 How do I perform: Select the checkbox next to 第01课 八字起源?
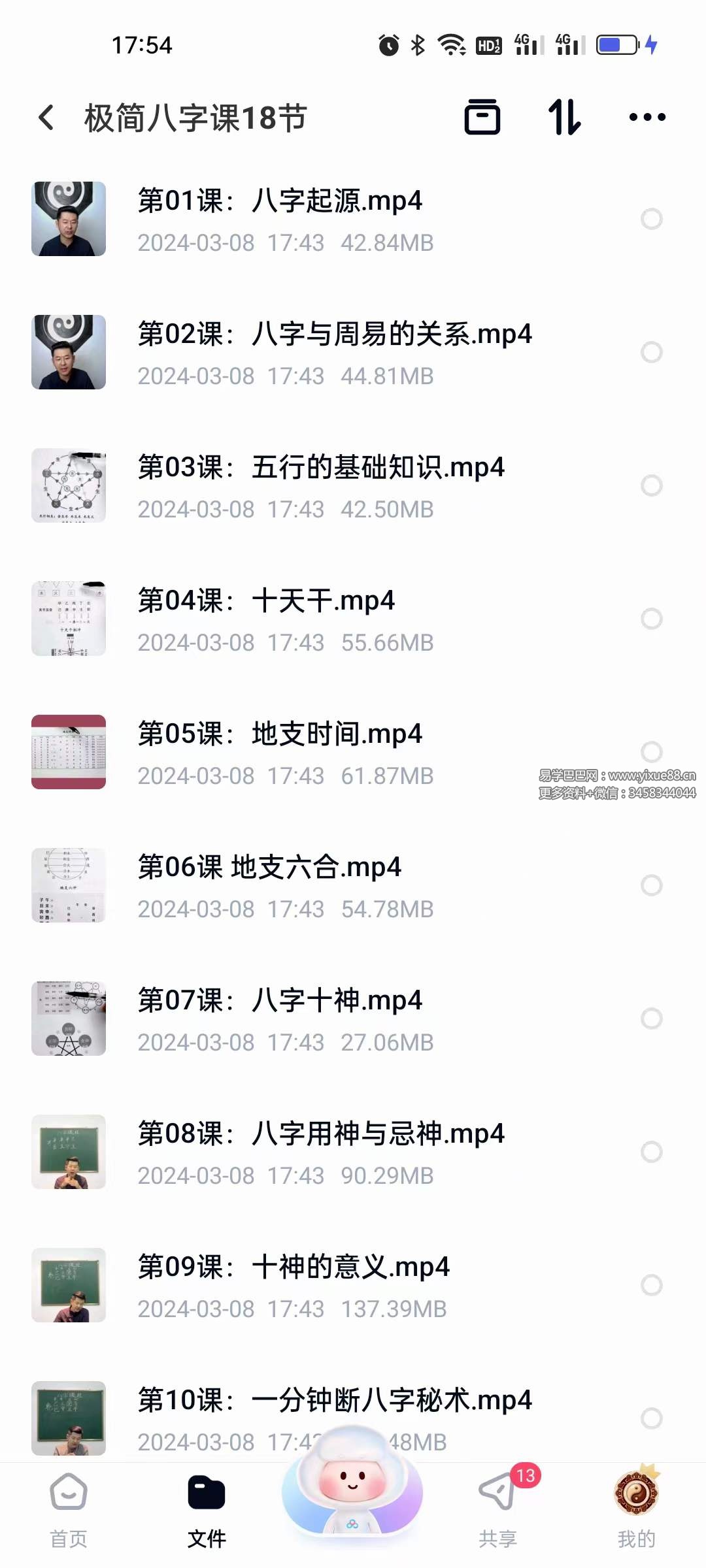(x=651, y=218)
